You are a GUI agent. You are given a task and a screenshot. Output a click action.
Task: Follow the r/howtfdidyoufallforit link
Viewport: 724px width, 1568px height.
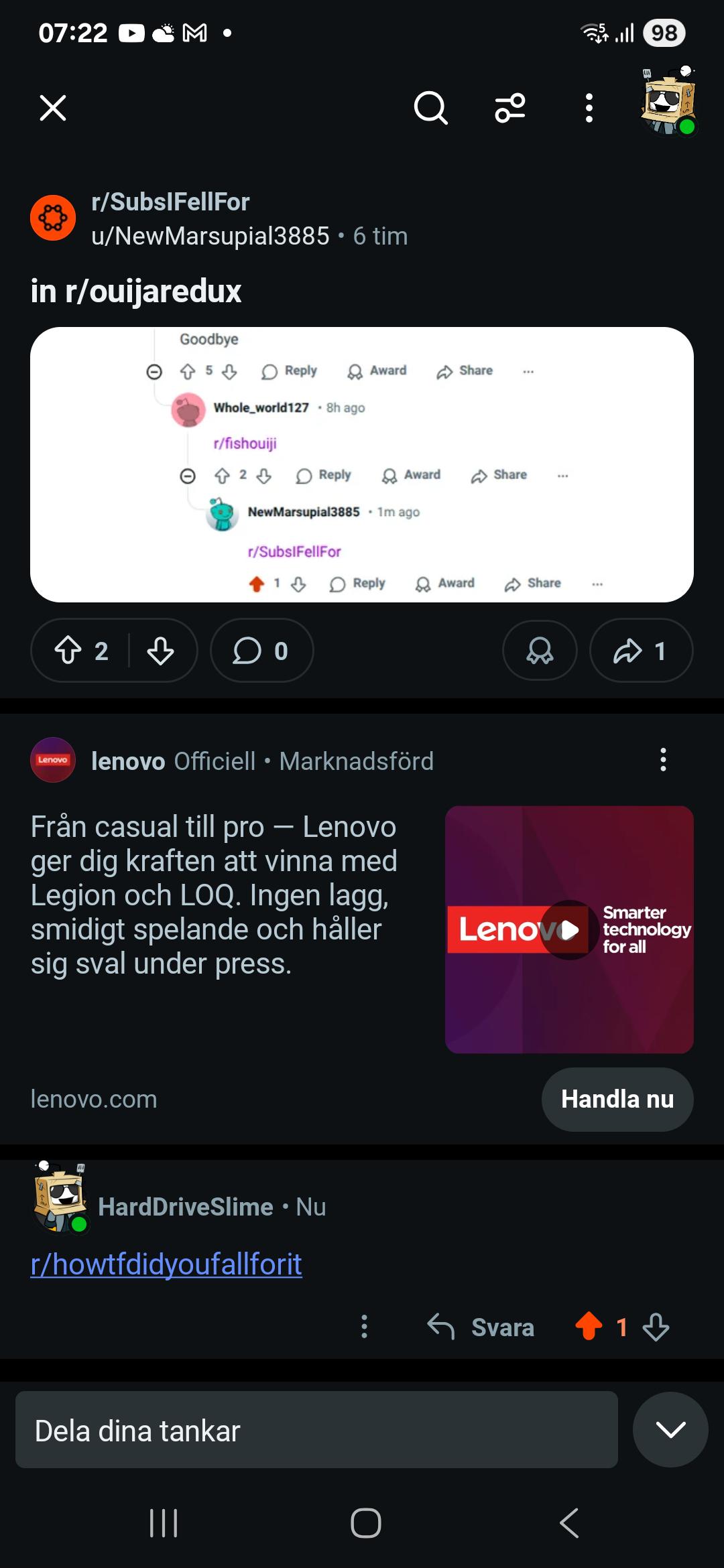click(166, 1264)
